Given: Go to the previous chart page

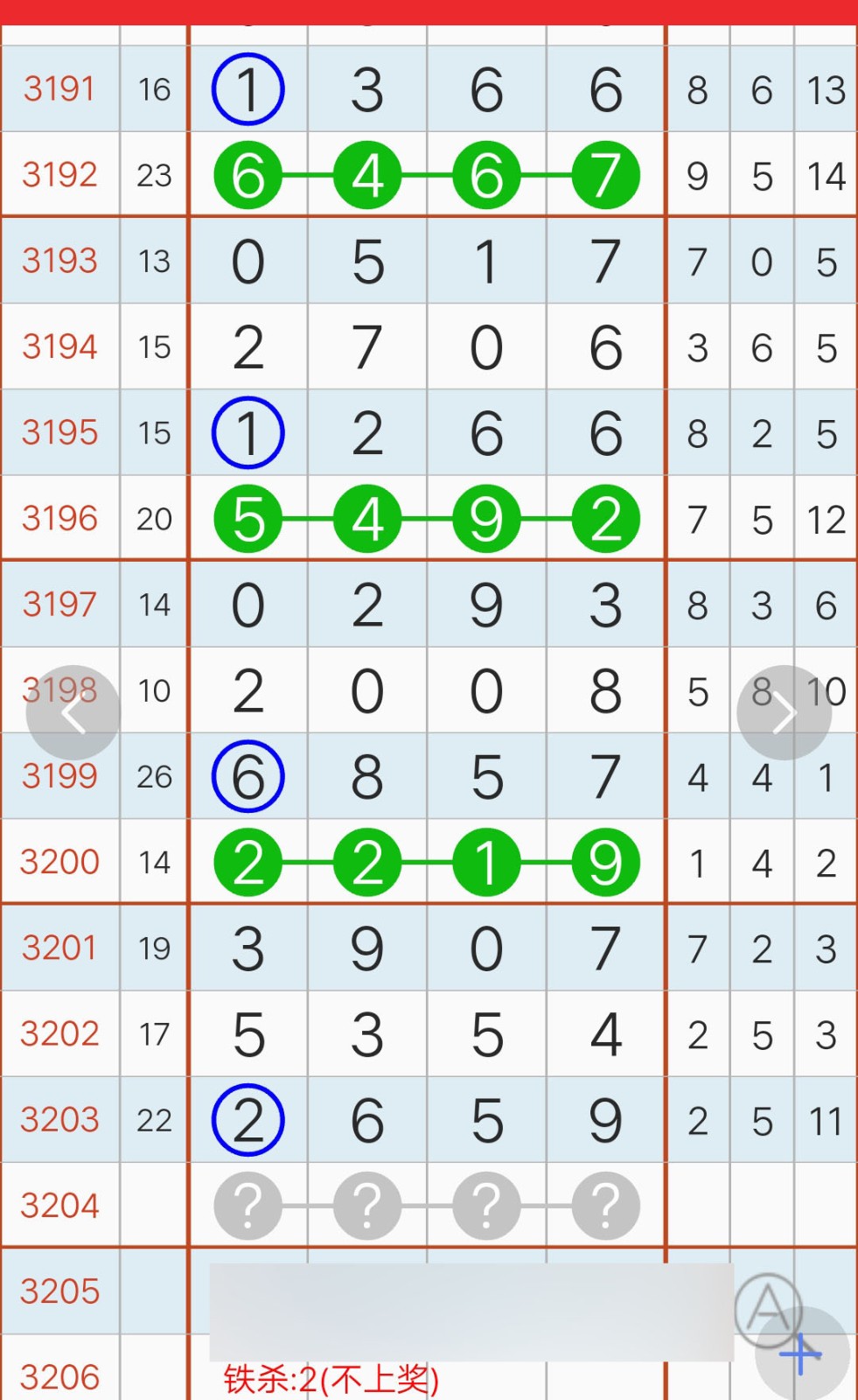Looking at the screenshot, I should pyautogui.click(x=73, y=713).
